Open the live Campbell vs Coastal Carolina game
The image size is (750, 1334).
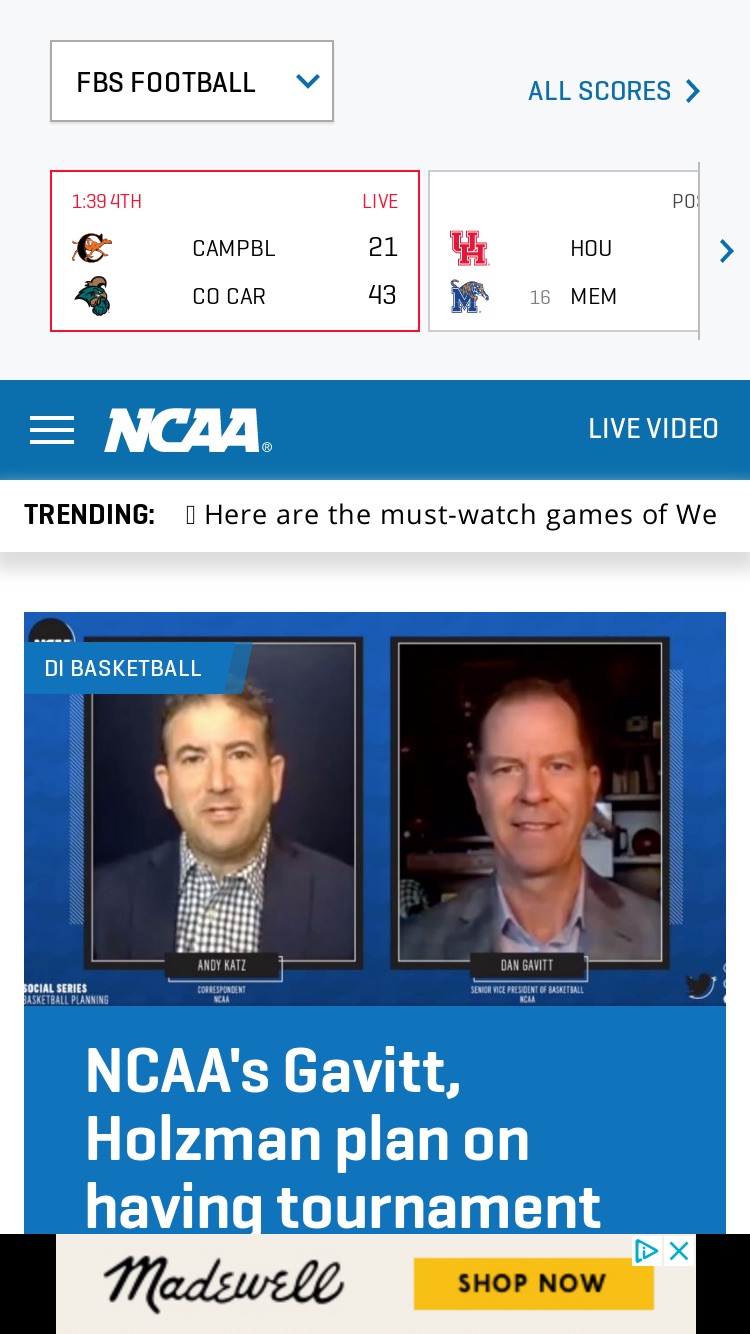tap(235, 251)
